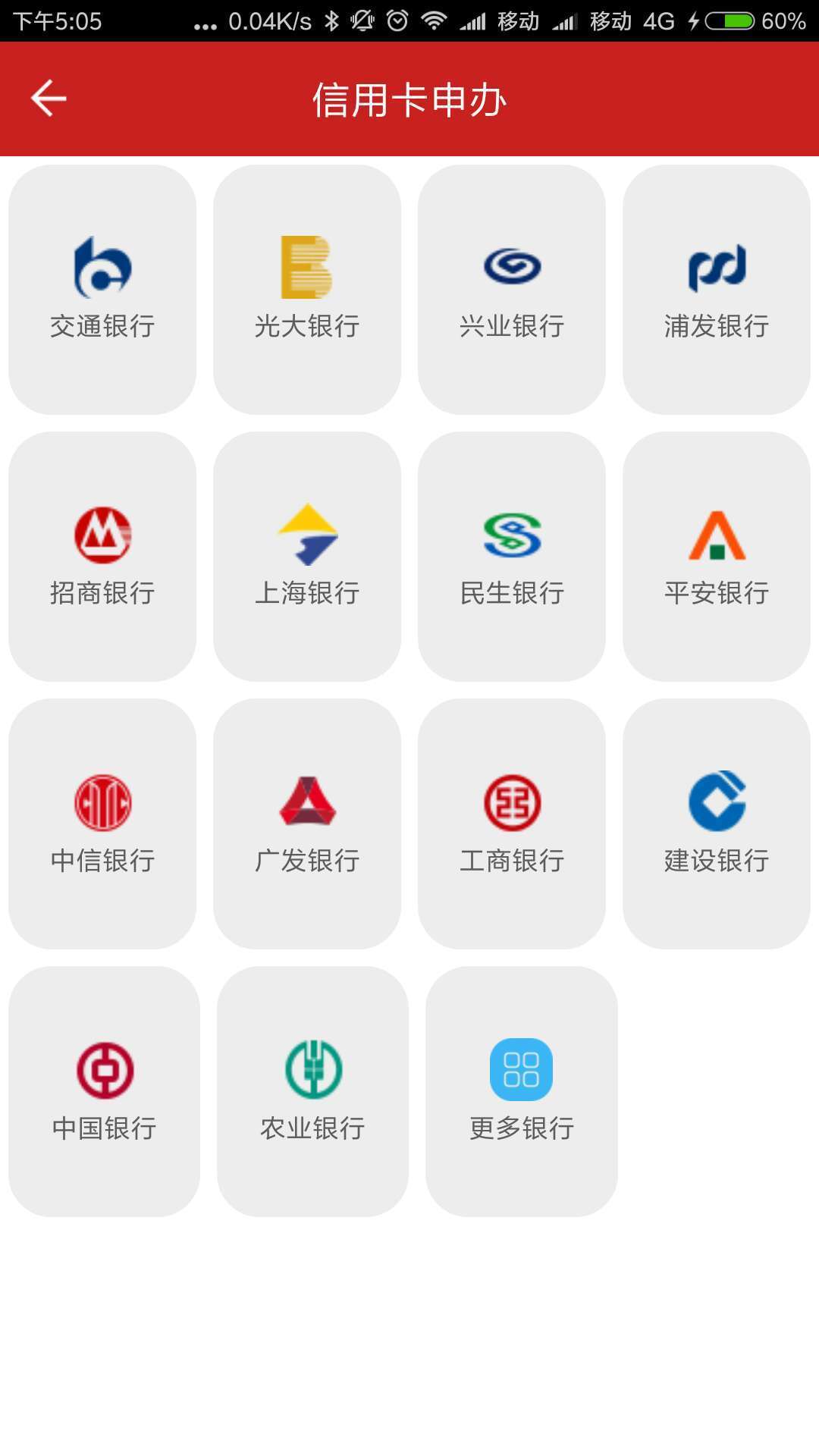Open 建设银行 credit card application
The height and width of the screenshot is (1456, 819).
point(717,824)
